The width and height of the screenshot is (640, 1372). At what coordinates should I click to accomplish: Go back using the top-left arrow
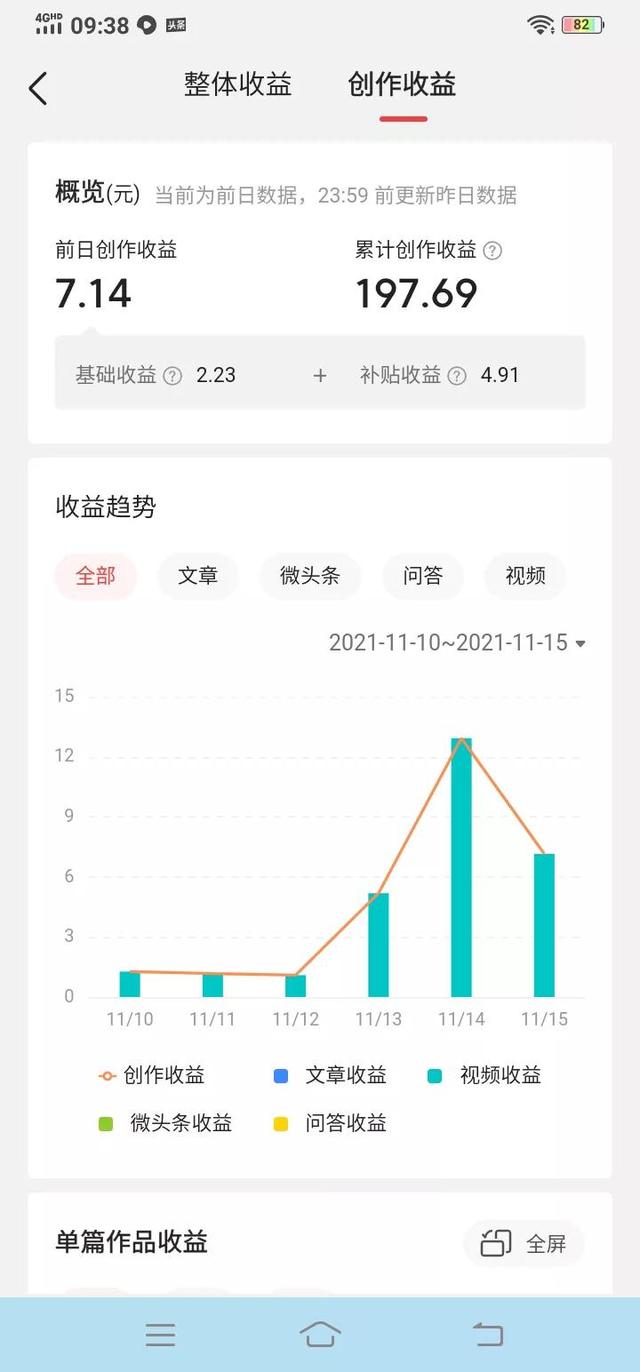click(x=38, y=88)
